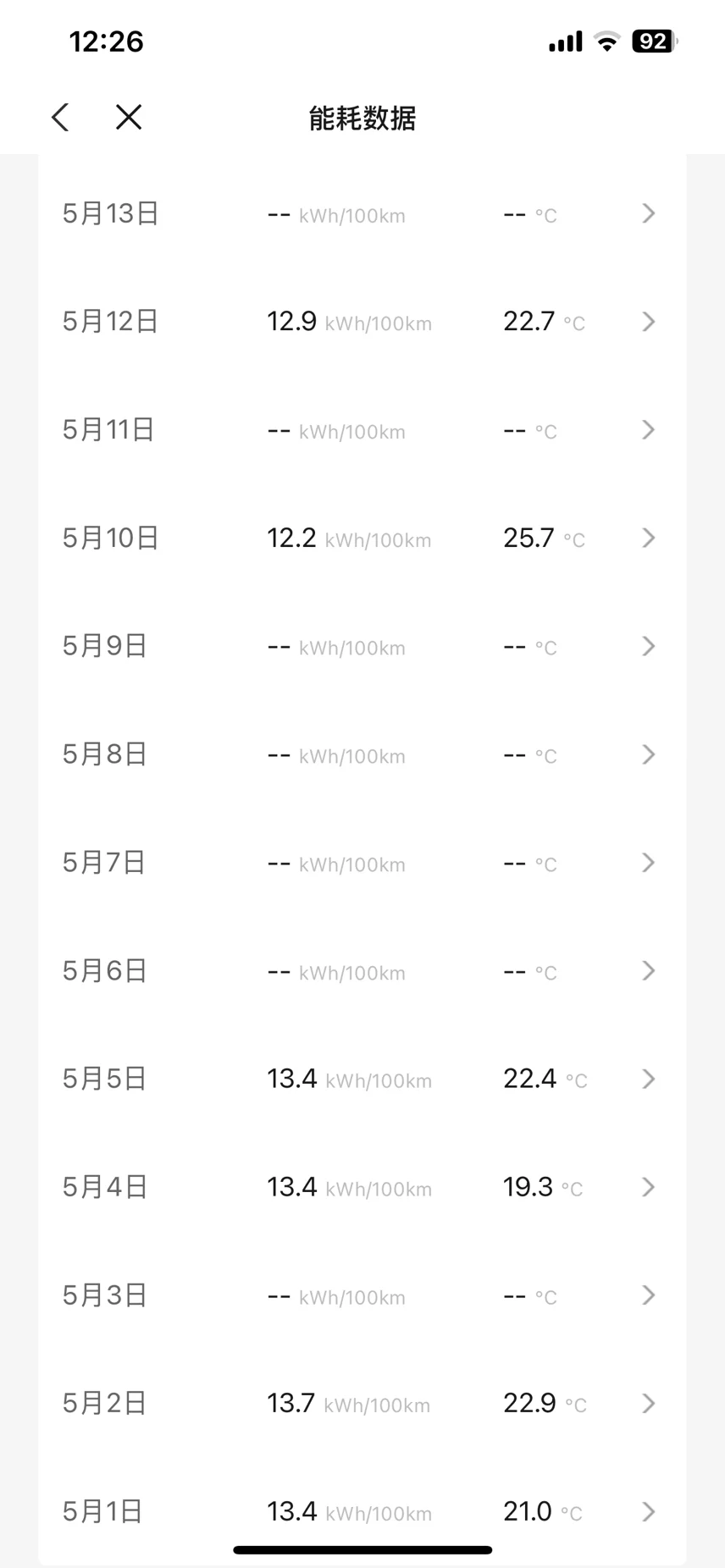Image resolution: width=725 pixels, height=1568 pixels.
Task: Tap the 5月6日 row
Action: [x=362, y=971]
